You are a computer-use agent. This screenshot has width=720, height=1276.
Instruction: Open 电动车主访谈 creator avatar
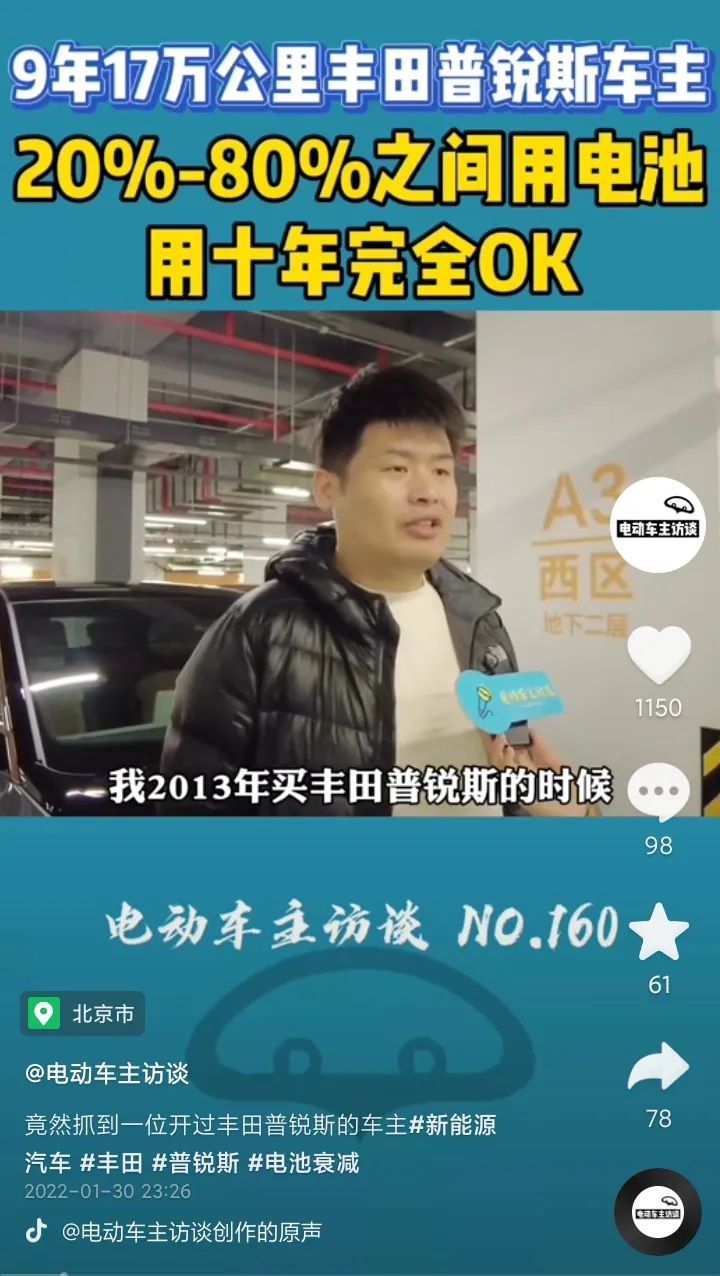coord(658,525)
